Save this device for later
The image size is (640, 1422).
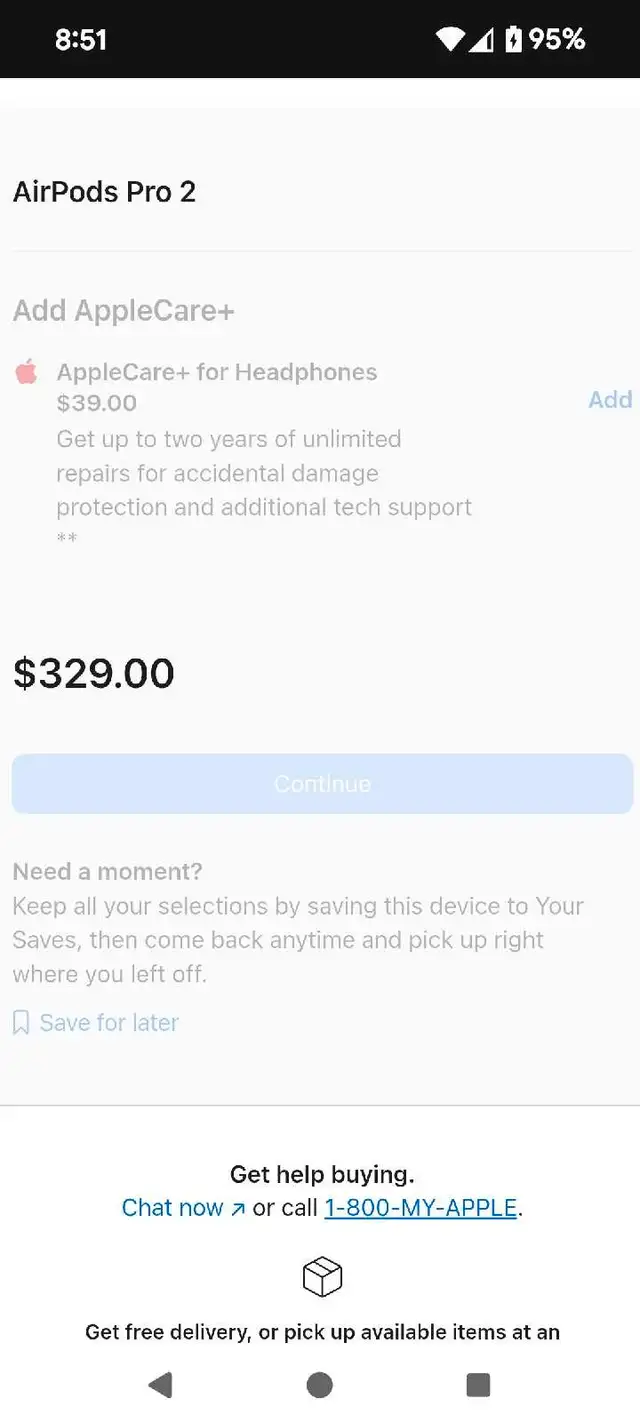click(96, 1023)
